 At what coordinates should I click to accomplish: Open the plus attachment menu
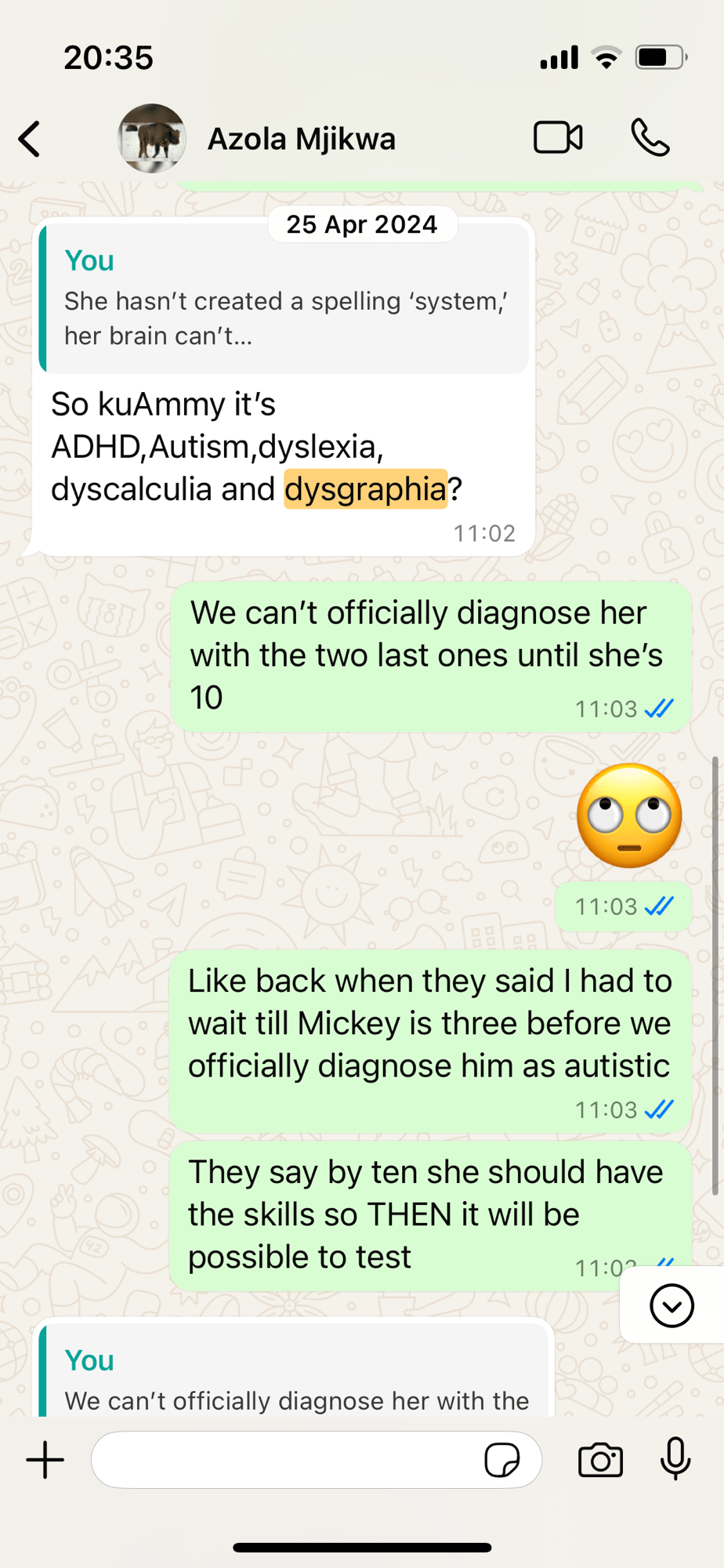pos(45,1460)
